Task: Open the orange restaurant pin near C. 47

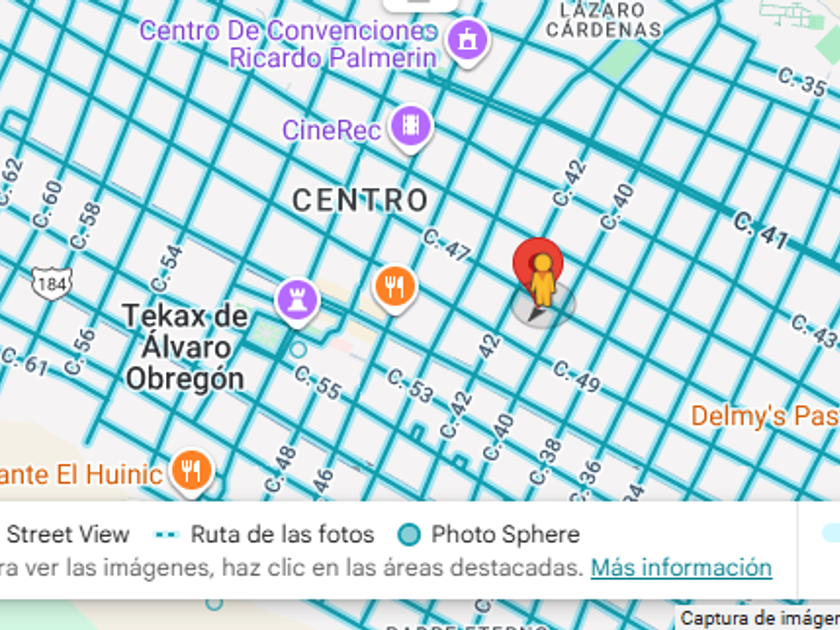Action: click(x=394, y=289)
